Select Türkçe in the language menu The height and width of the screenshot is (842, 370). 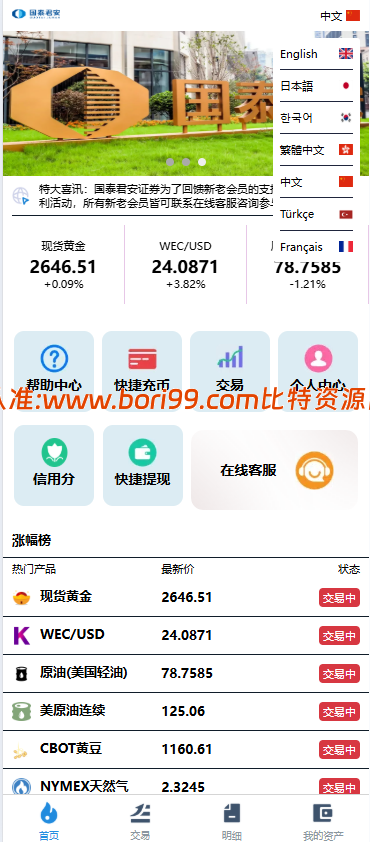tap(316, 214)
